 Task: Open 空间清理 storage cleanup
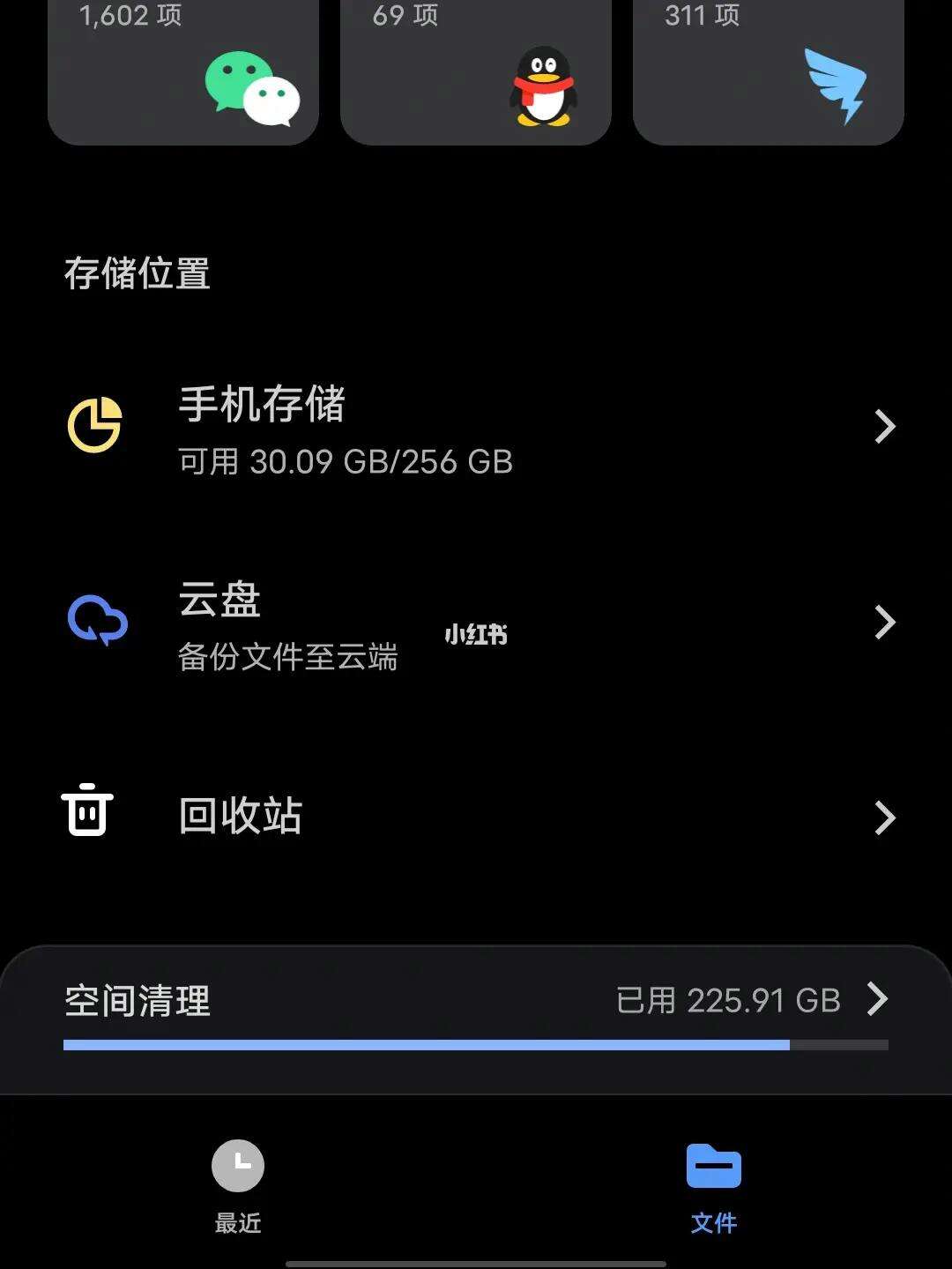[x=476, y=1001]
